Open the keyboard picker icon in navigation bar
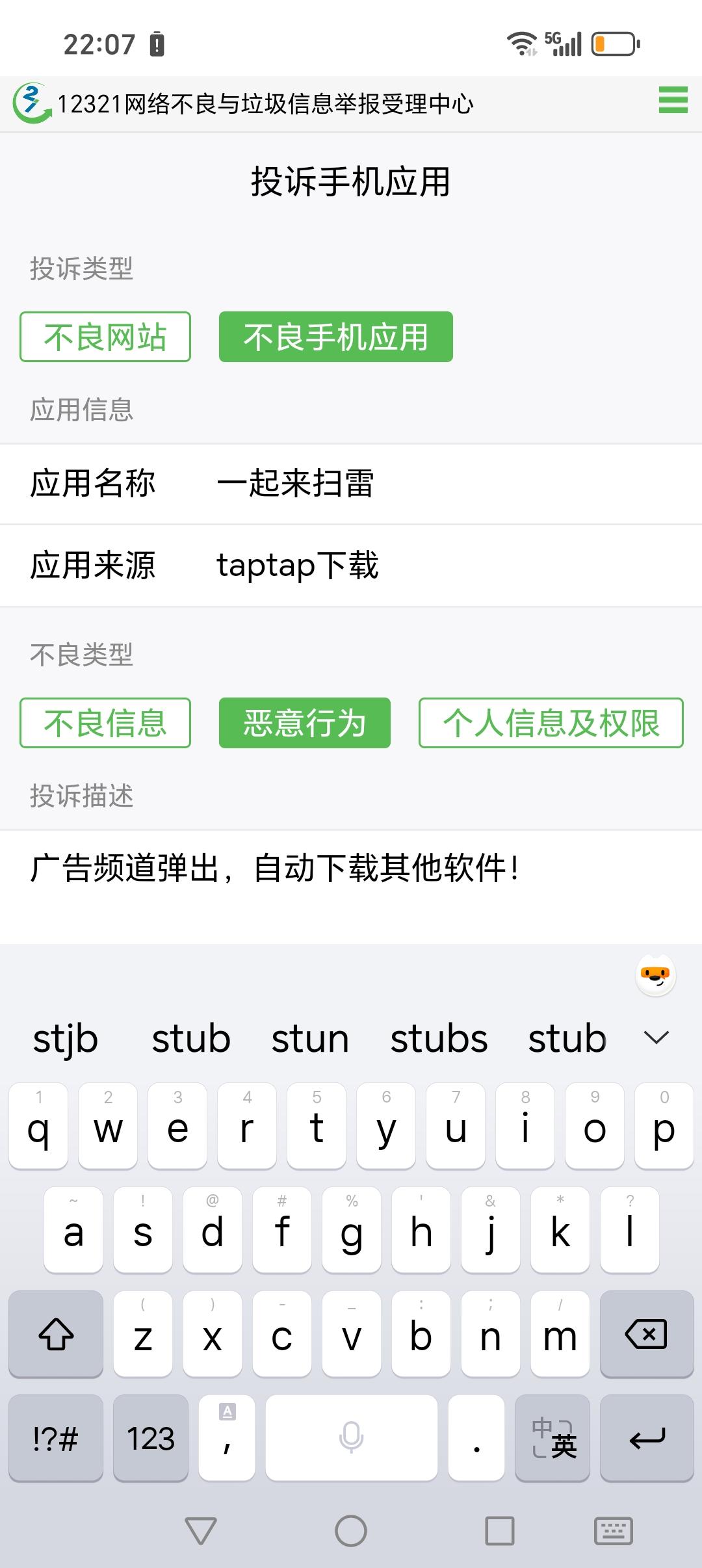Image resolution: width=702 pixels, height=1568 pixels. coord(614,1532)
